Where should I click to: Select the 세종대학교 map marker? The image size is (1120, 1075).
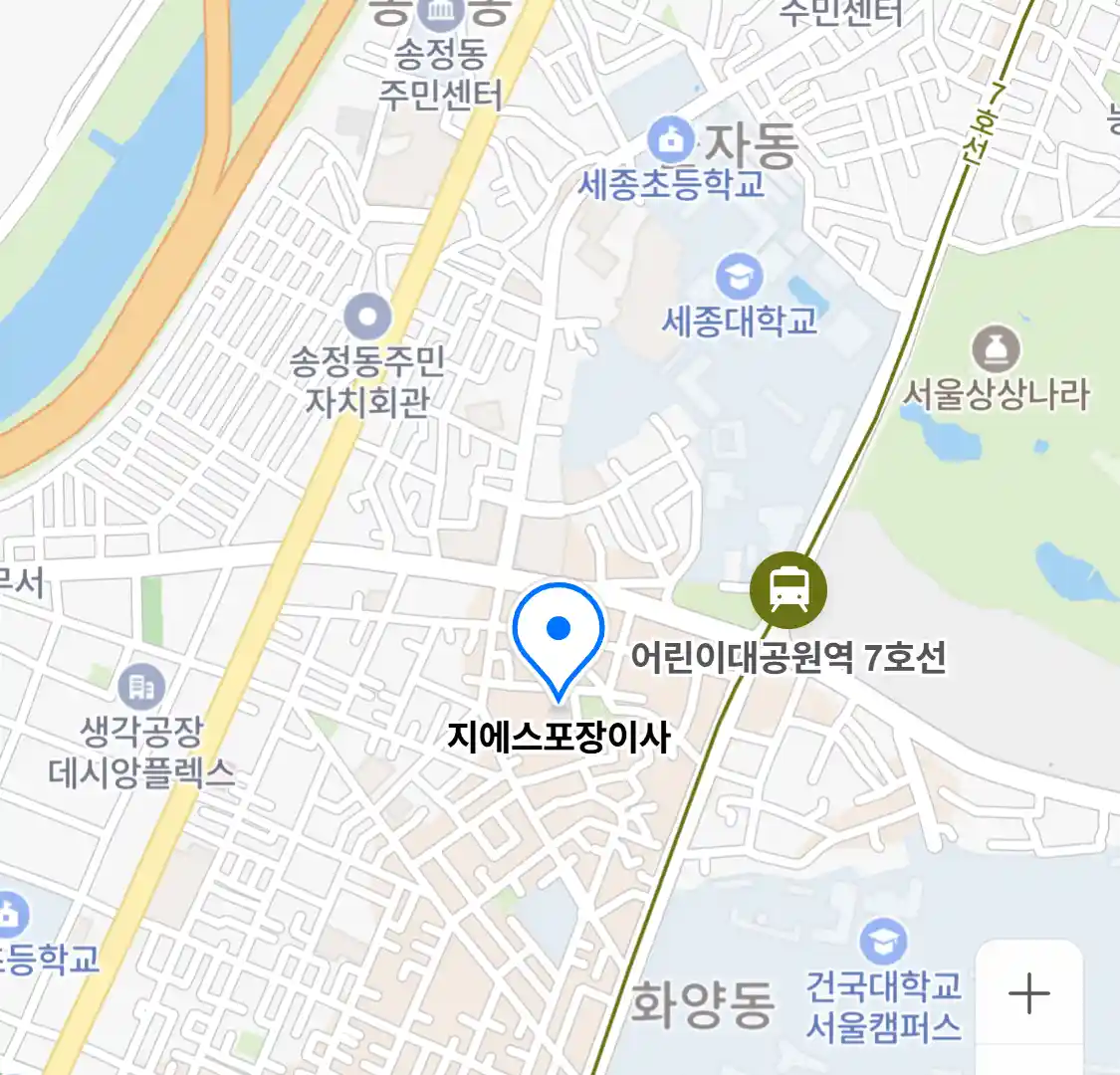739,278
